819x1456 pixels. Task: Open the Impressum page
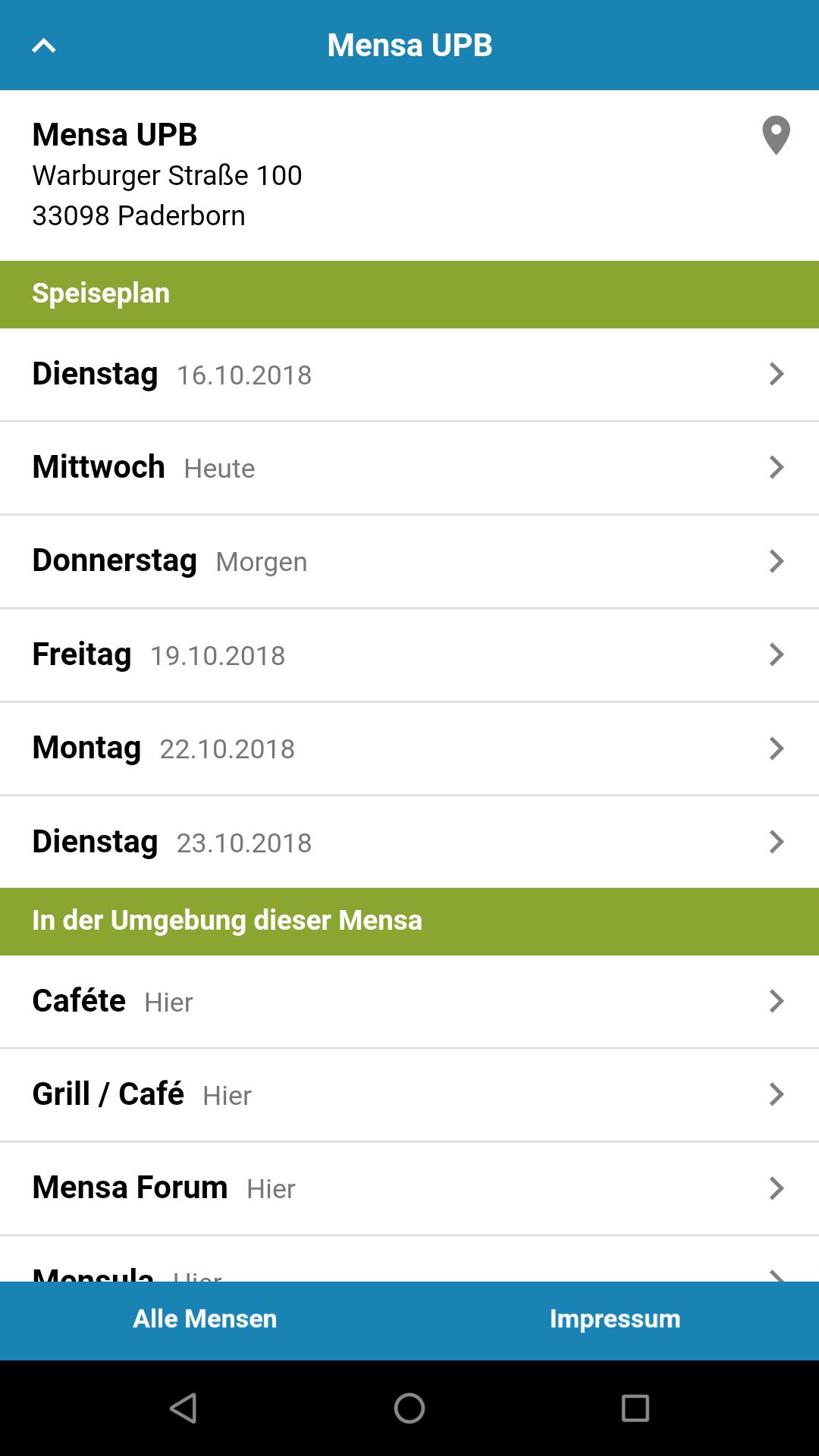[615, 1319]
